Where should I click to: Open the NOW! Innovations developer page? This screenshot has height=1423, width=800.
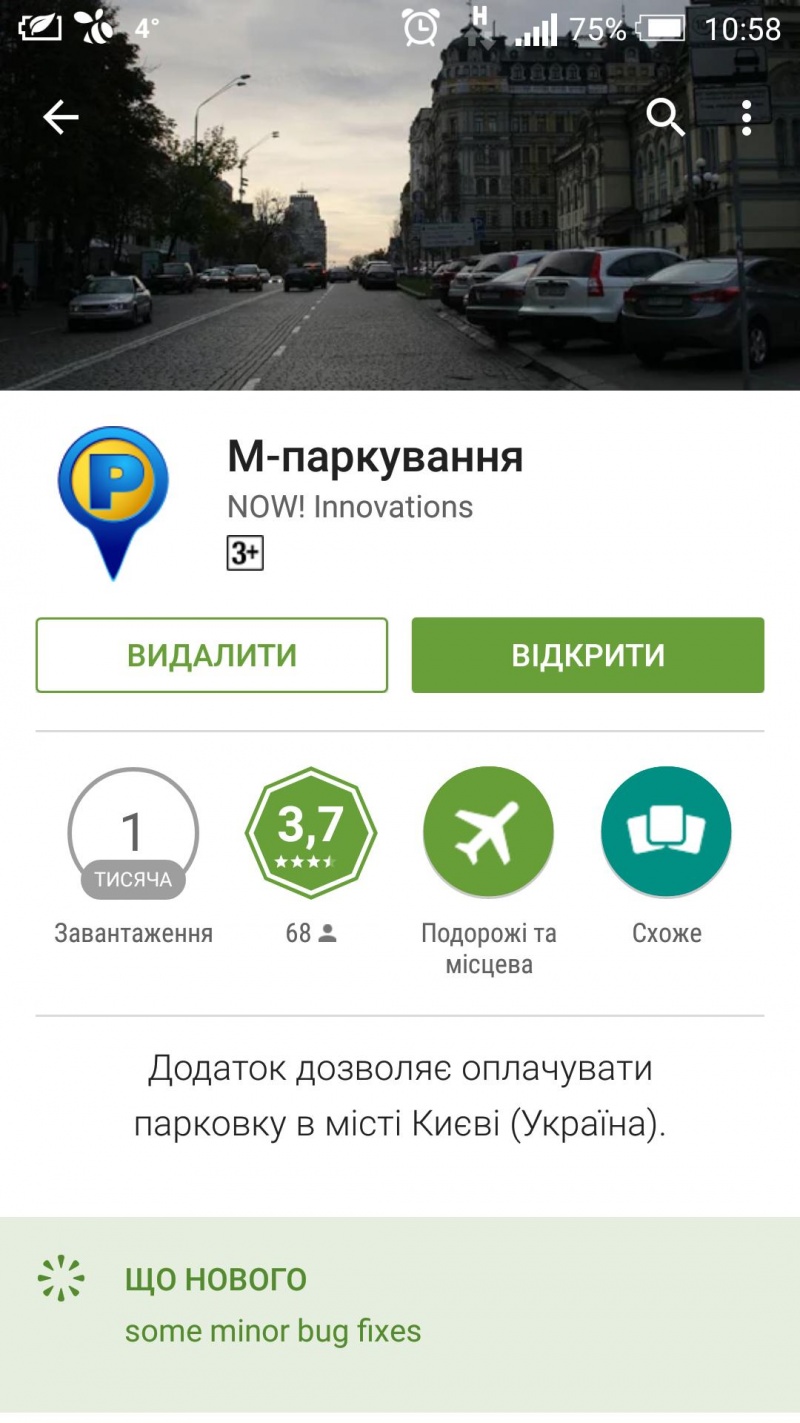(350, 507)
